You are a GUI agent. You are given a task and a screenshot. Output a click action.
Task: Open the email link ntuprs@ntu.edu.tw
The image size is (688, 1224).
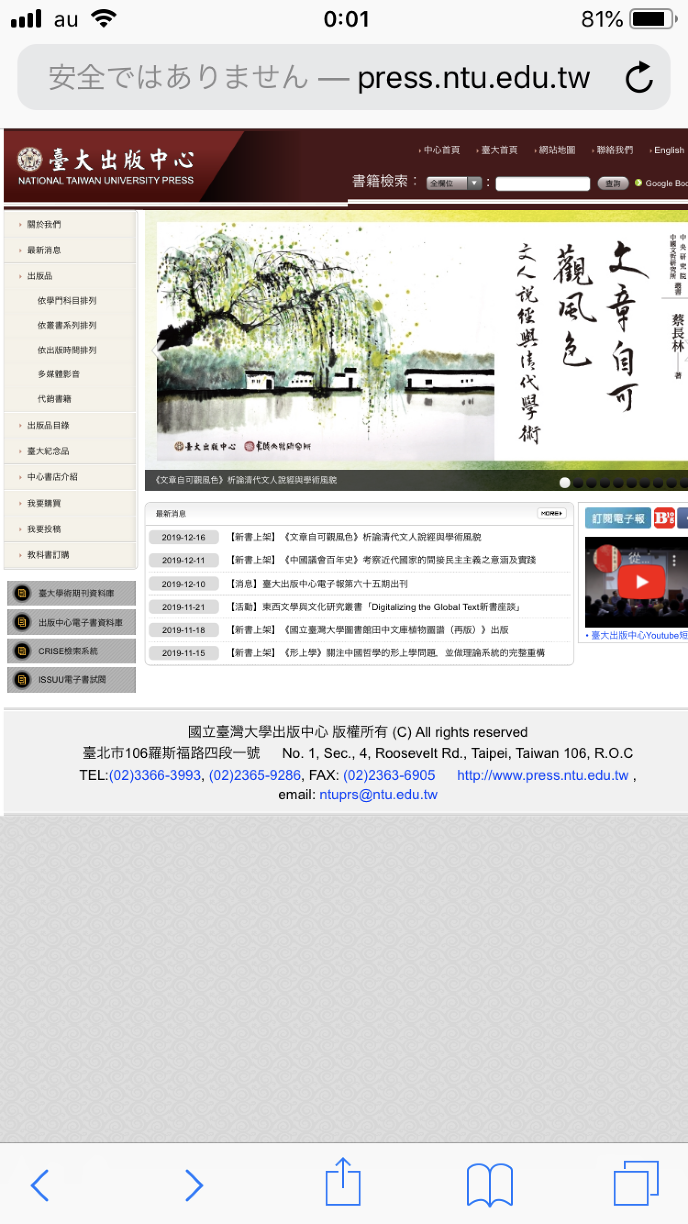pos(378,795)
